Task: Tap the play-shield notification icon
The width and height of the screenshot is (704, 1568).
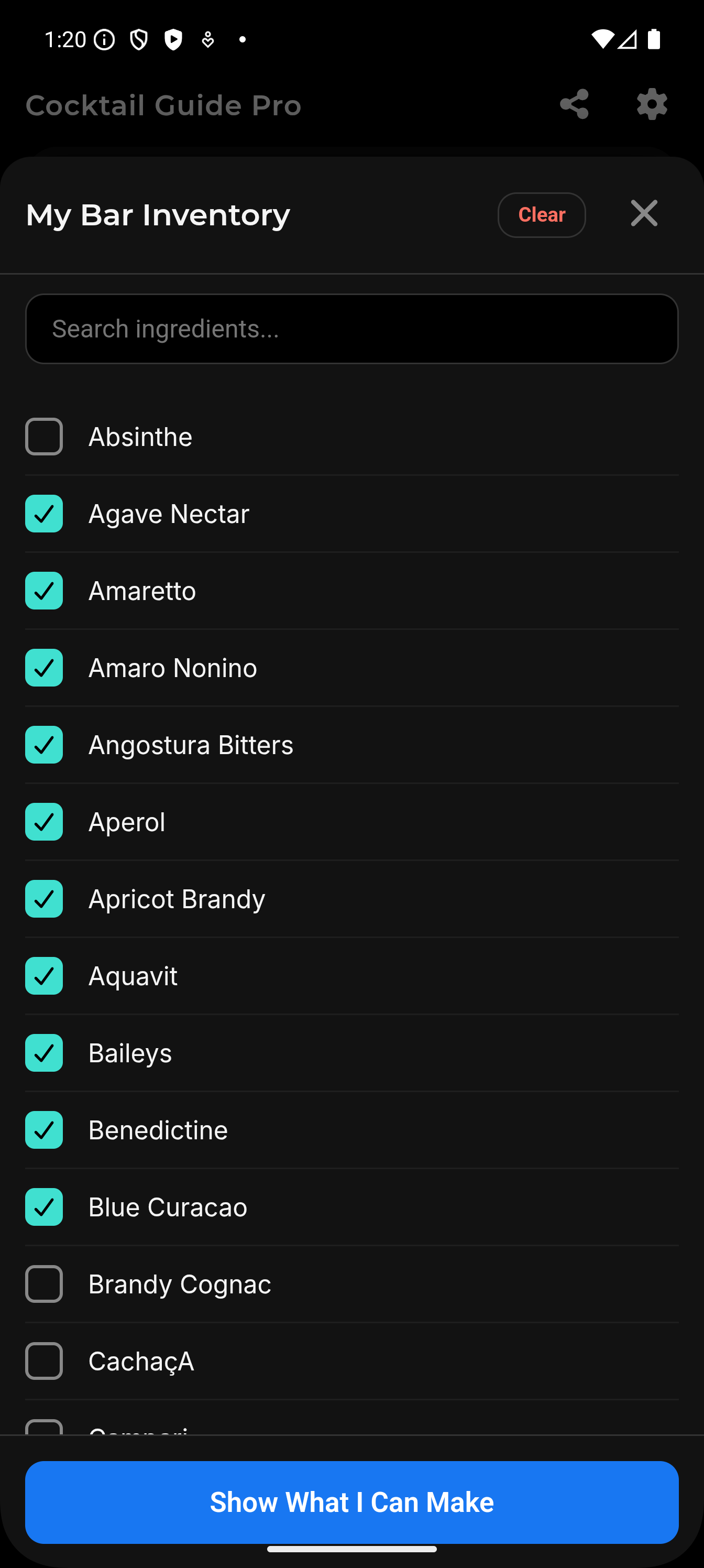Action: pyautogui.click(x=174, y=39)
